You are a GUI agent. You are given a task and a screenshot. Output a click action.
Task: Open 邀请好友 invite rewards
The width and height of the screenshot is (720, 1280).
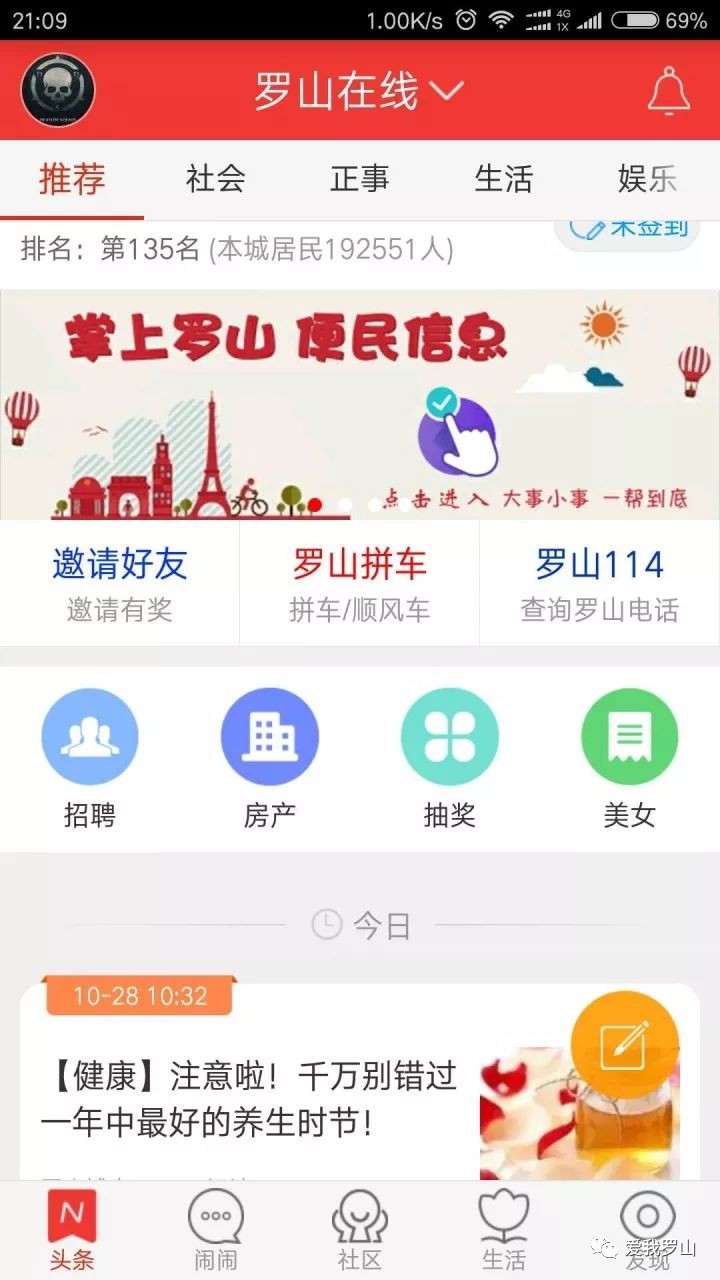tap(120, 583)
